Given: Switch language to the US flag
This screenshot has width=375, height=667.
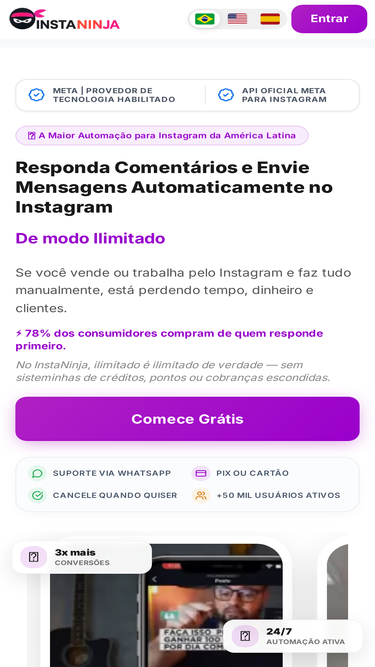Looking at the screenshot, I should pos(237,19).
